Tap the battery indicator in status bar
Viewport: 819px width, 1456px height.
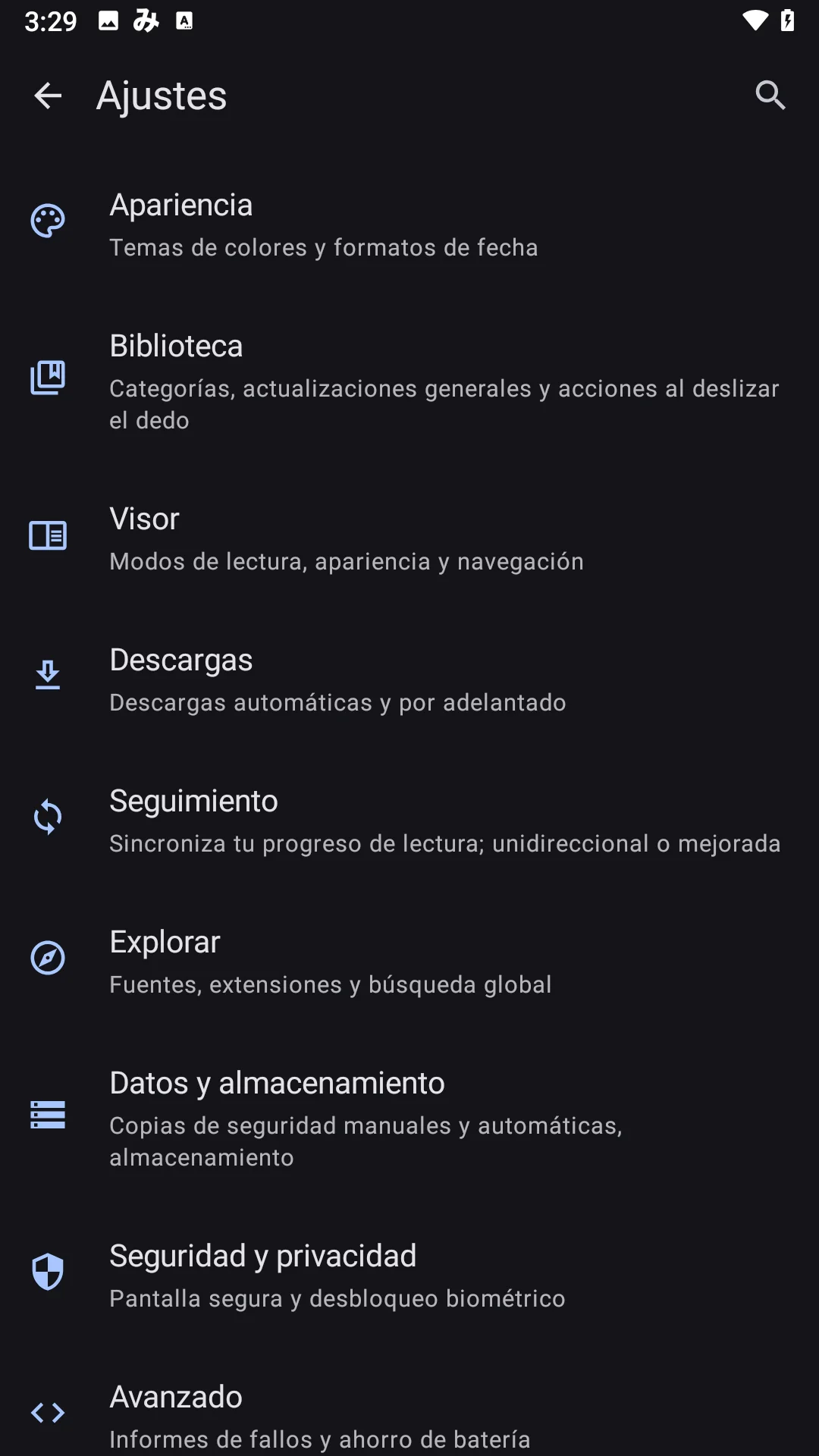[x=786, y=20]
